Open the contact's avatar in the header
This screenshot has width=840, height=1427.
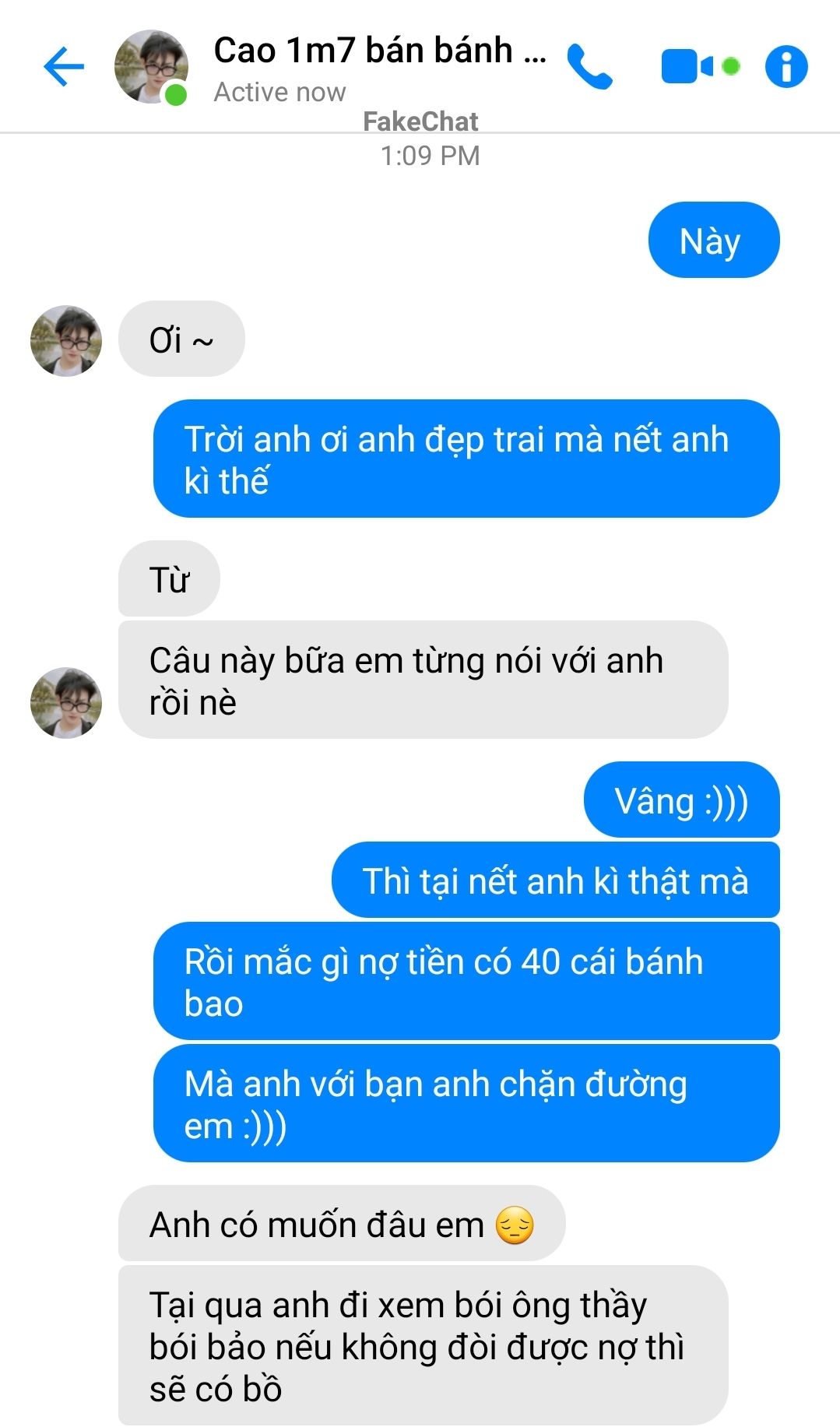(152, 67)
